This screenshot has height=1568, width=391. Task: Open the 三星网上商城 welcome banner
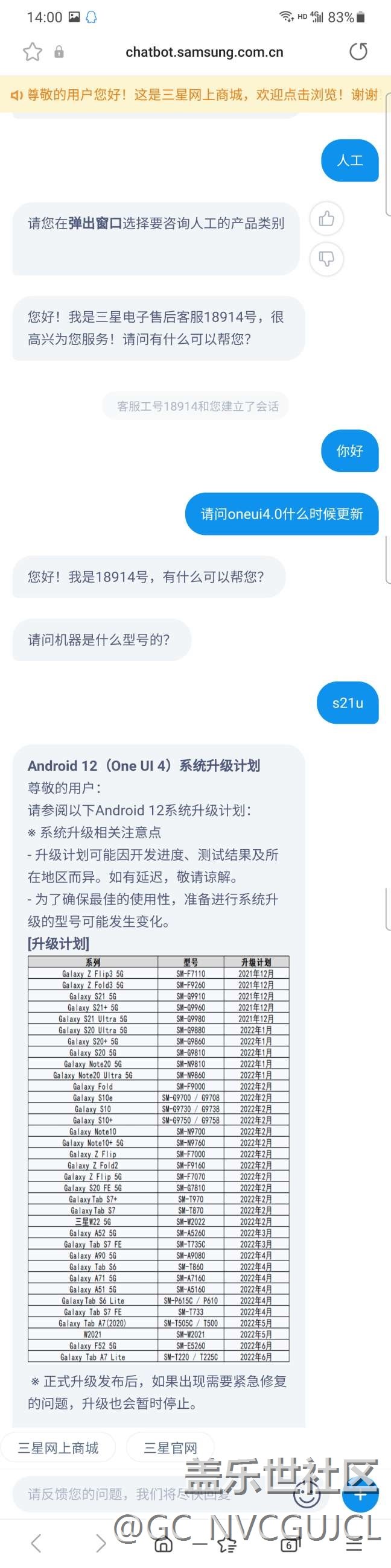[x=195, y=94]
